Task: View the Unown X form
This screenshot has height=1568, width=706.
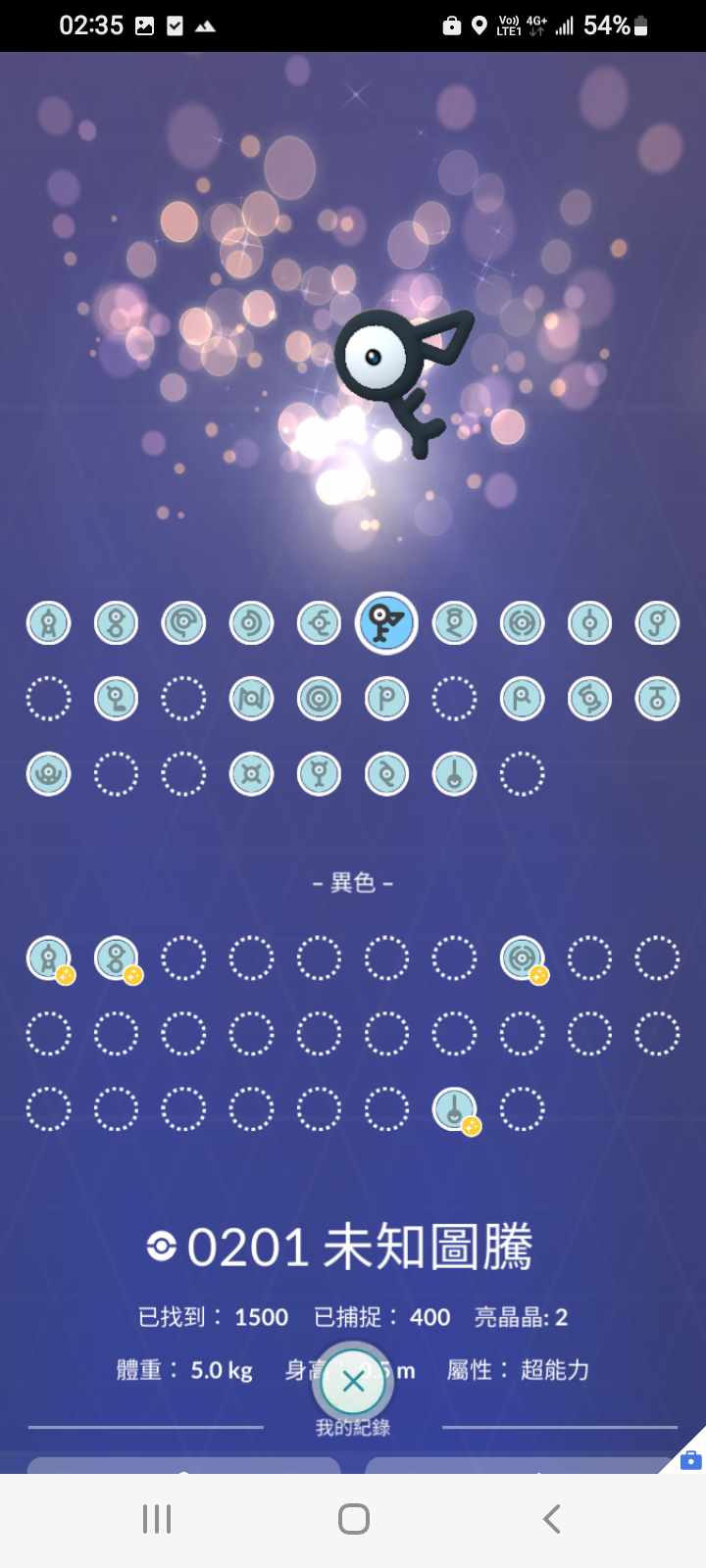Action: pos(251,774)
